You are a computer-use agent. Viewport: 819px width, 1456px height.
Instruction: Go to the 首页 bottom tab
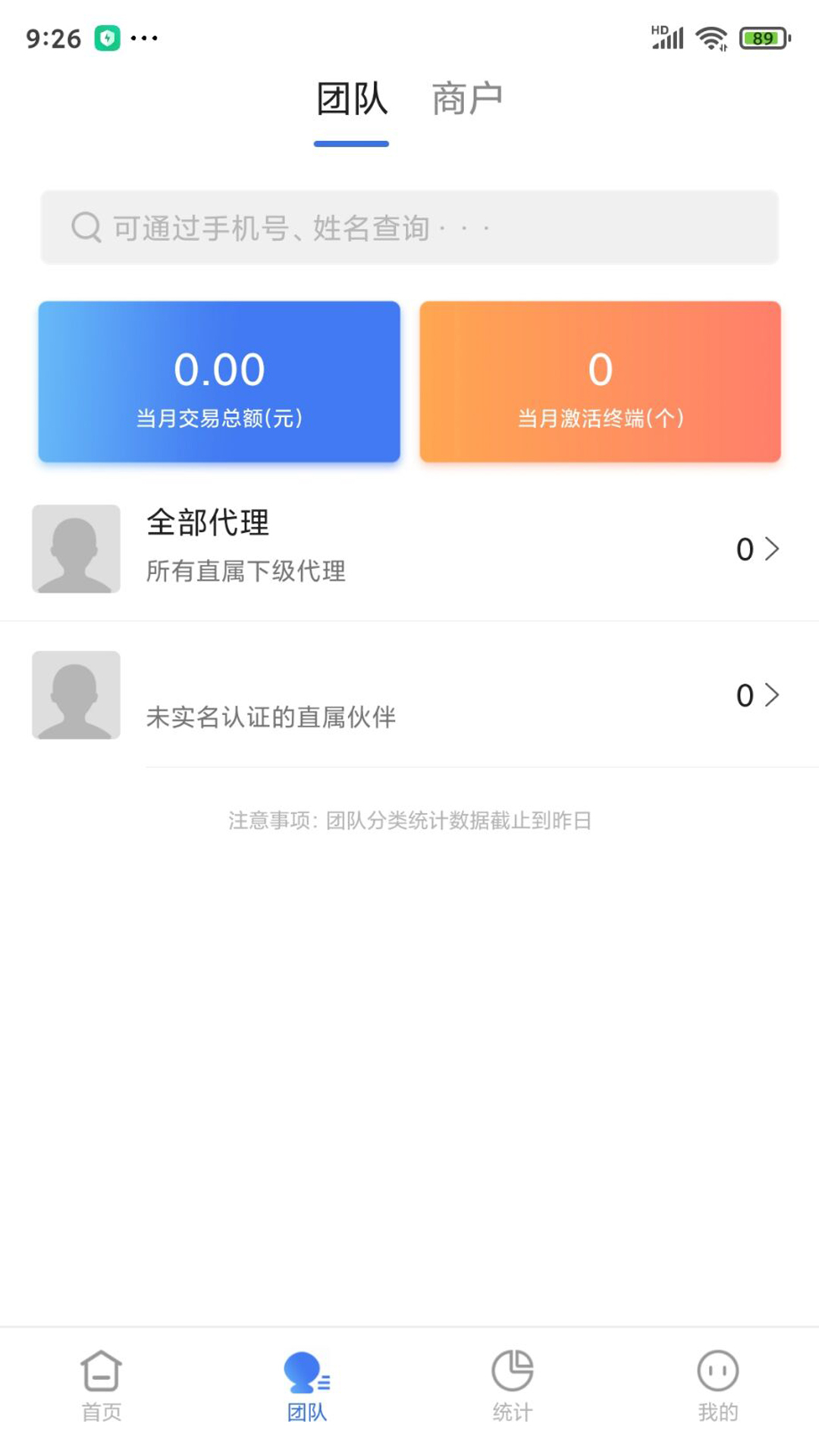(102, 1386)
